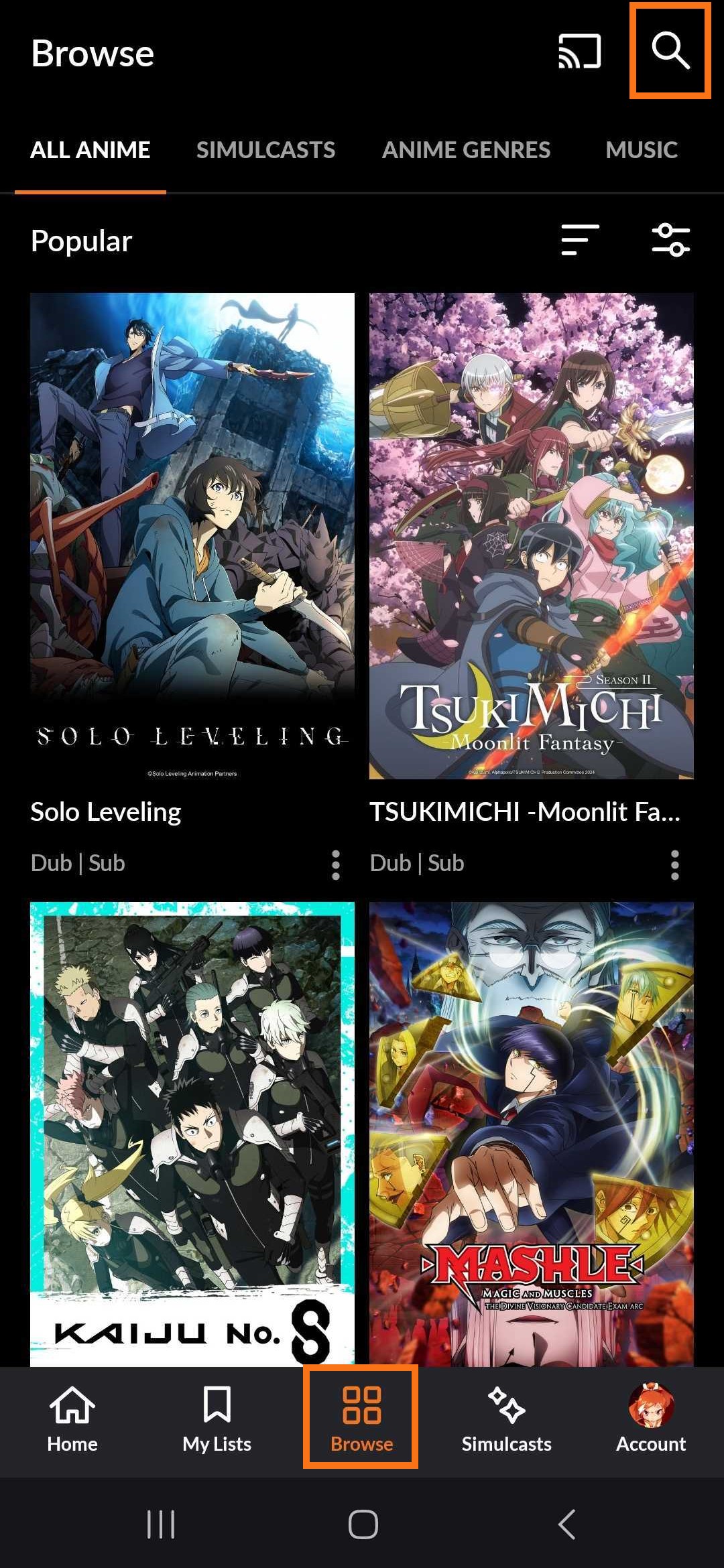This screenshot has height=1568, width=724.
Task: Tap the system back button
Action: (x=566, y=1524)
